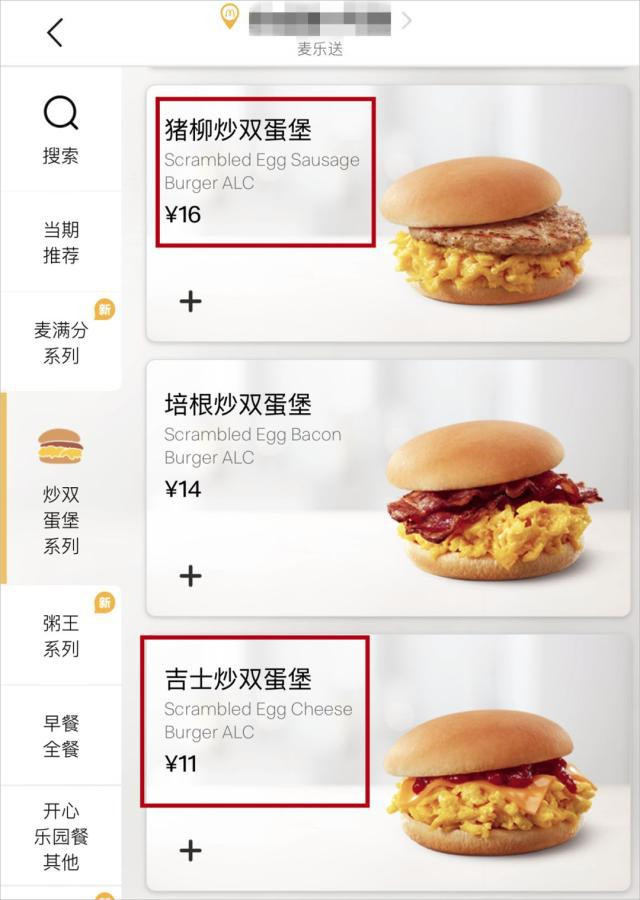Open the 早餐全餐 category
640x900 pixels.
[60, 736]
